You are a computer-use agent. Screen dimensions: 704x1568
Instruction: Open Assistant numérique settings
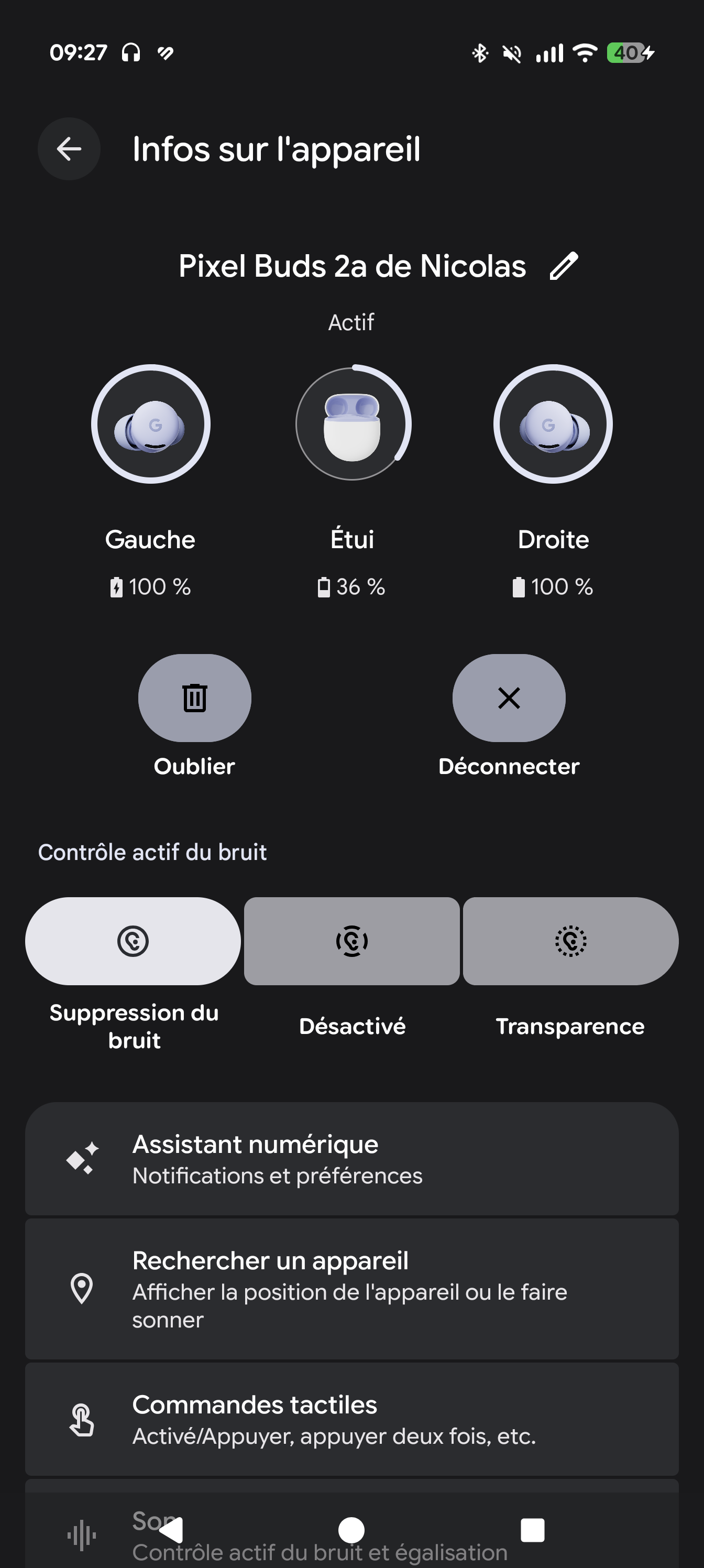(x=351, y=1159)
